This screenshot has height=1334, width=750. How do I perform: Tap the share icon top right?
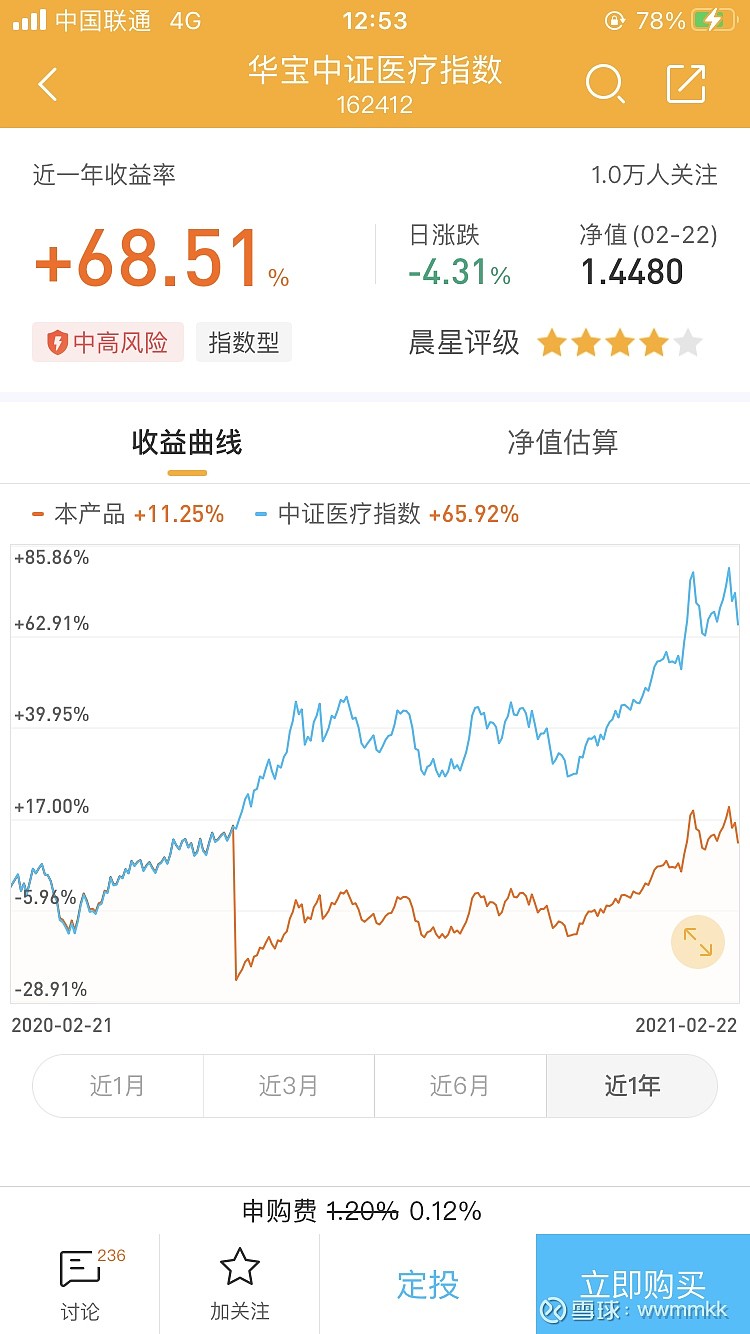tap(685, 84)
